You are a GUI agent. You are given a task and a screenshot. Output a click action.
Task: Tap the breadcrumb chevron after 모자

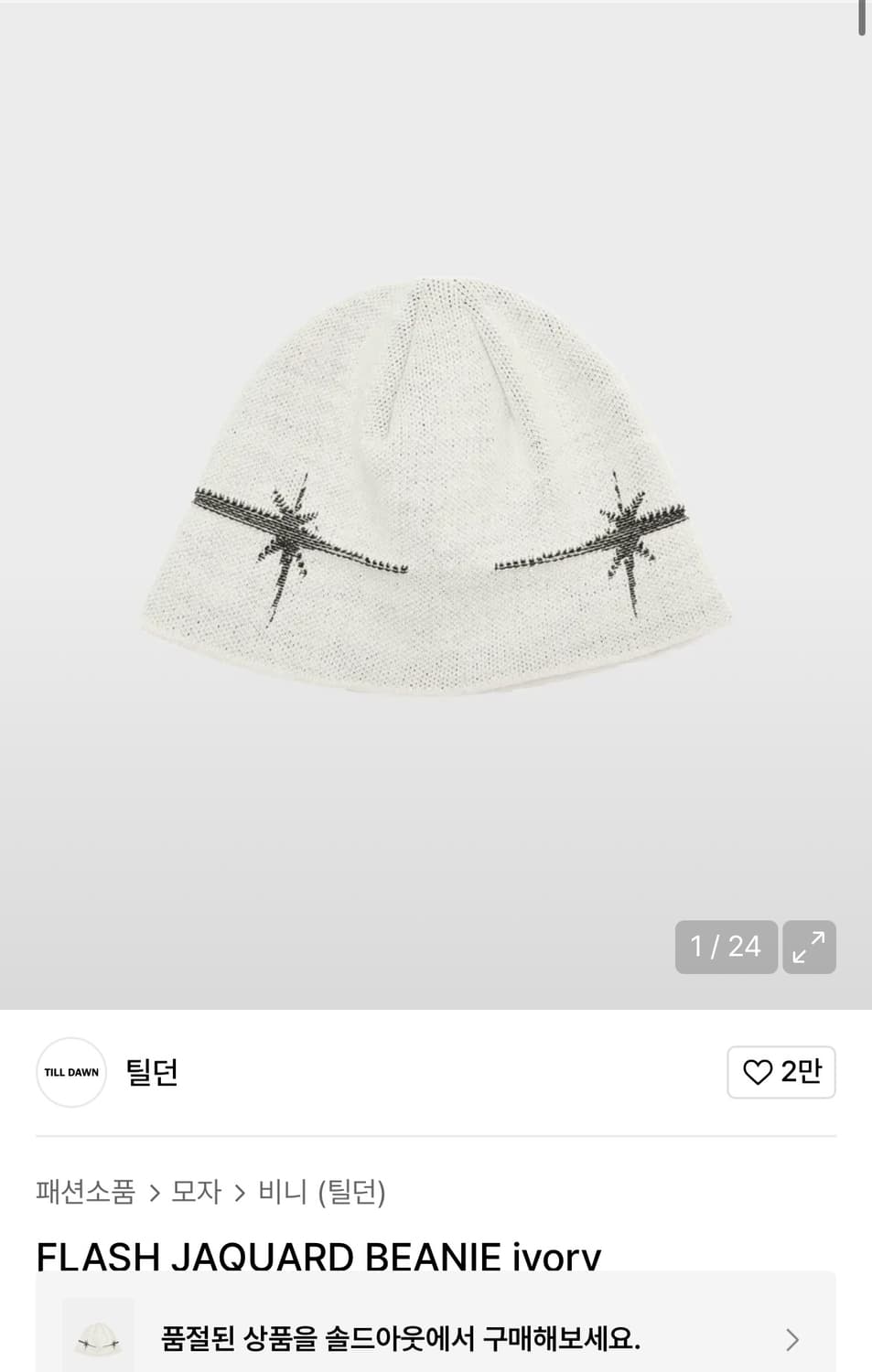click(240, 1192)
